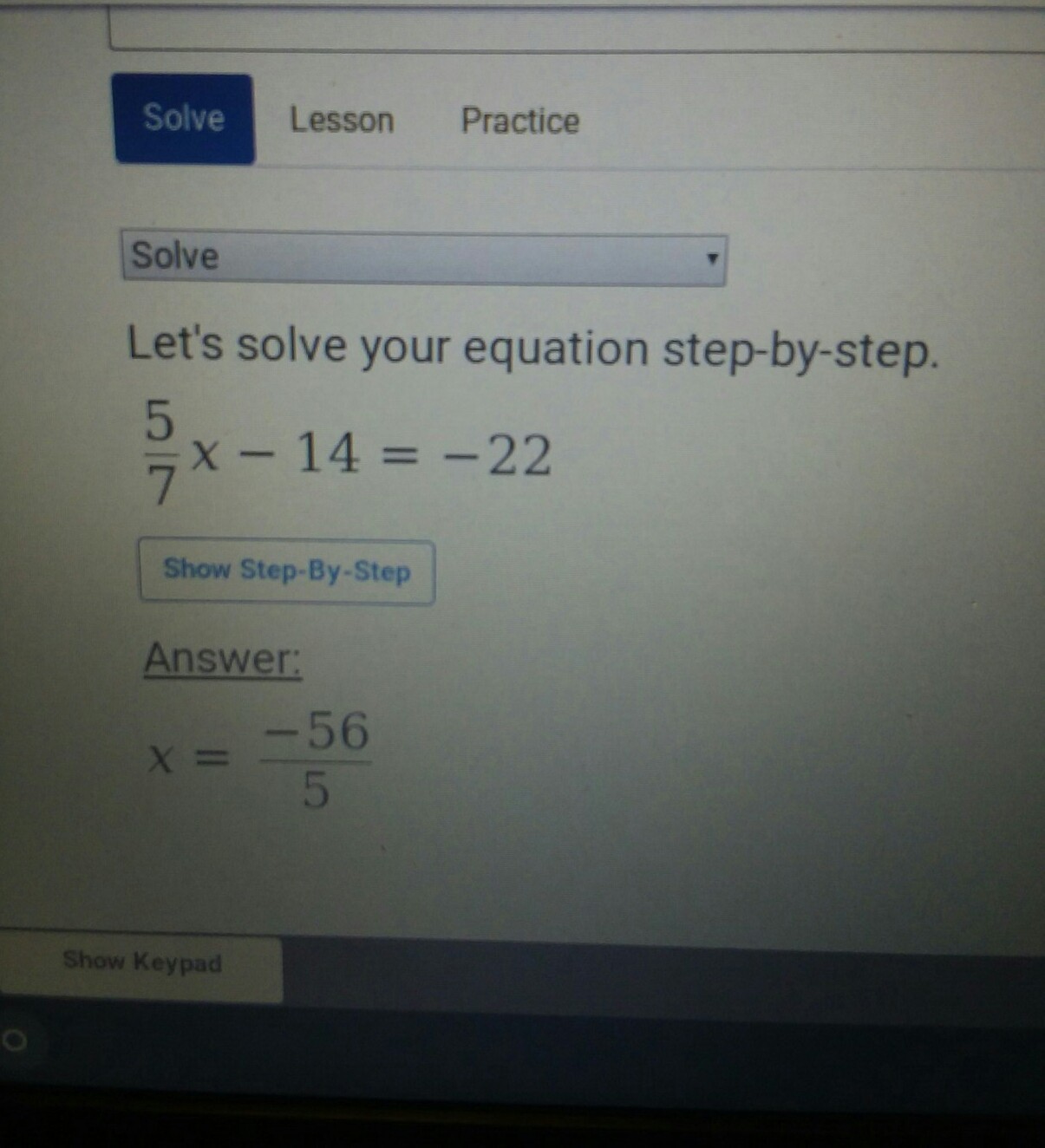Tap Show Step-By-Step button
Viewport: 1045px width, 1148px height.
287,571
